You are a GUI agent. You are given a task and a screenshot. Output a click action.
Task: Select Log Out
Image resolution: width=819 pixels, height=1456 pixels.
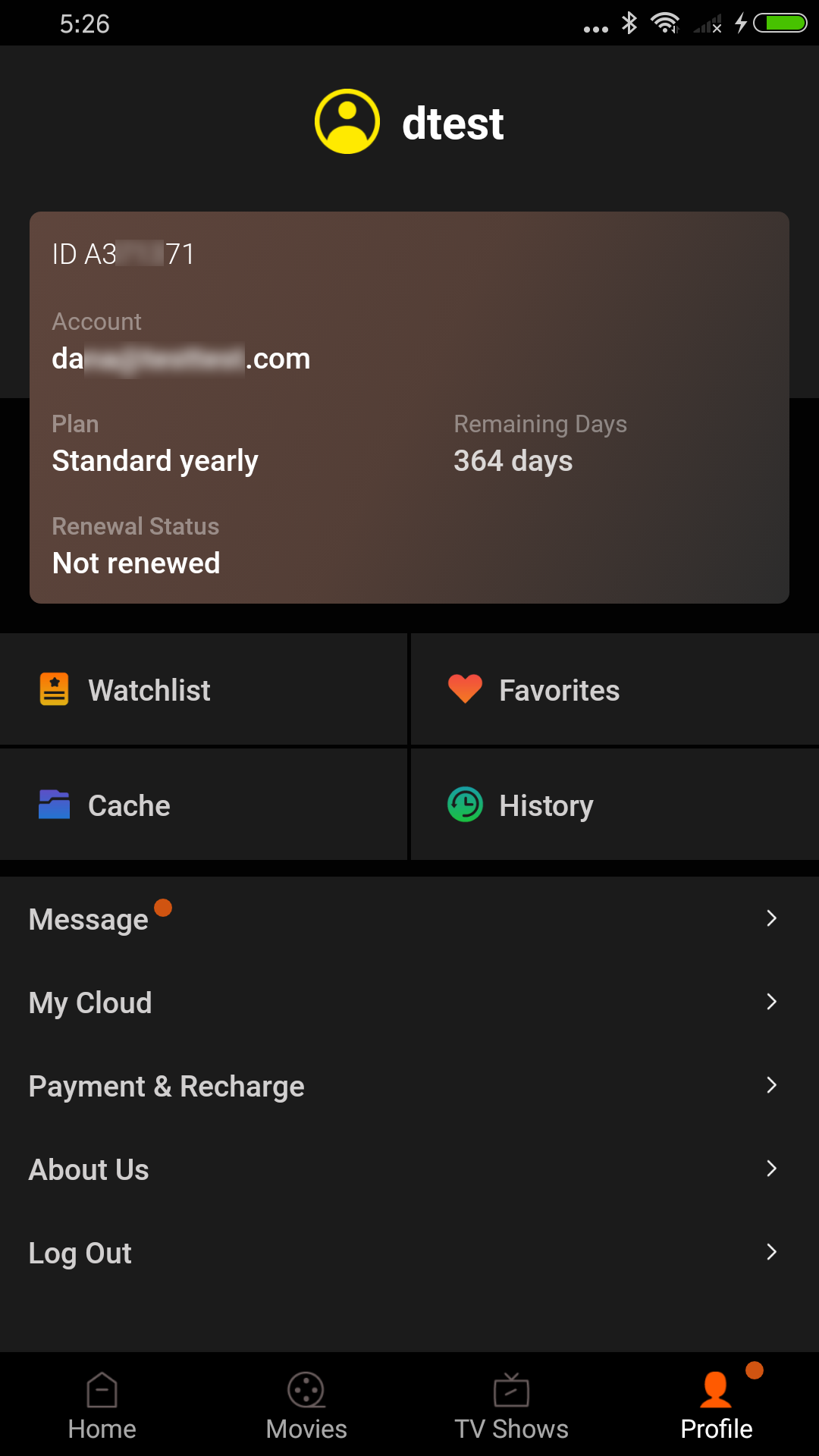click(x=409, y=1253)
